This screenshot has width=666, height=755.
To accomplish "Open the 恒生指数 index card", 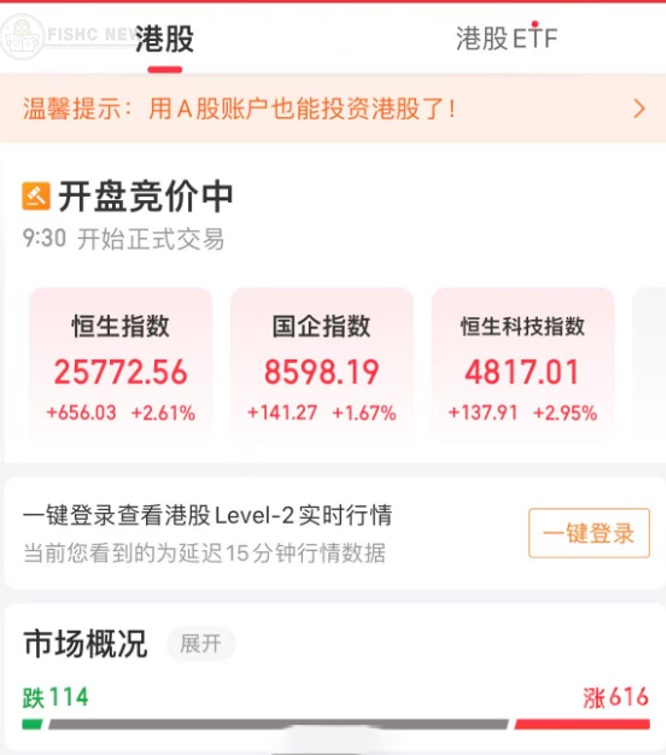I will point(121,366).
